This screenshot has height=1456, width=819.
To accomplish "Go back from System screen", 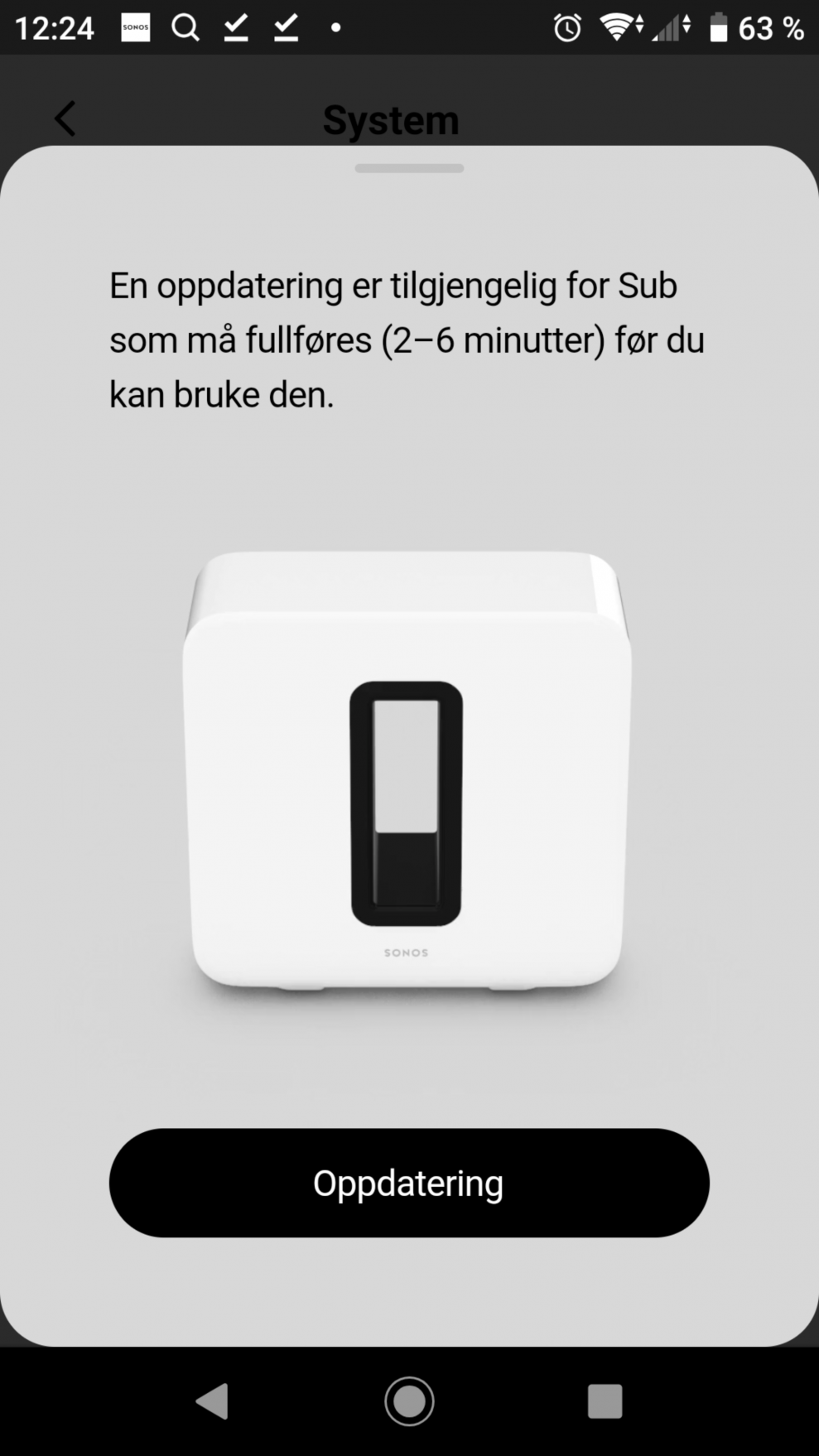I will pos(65,119).
